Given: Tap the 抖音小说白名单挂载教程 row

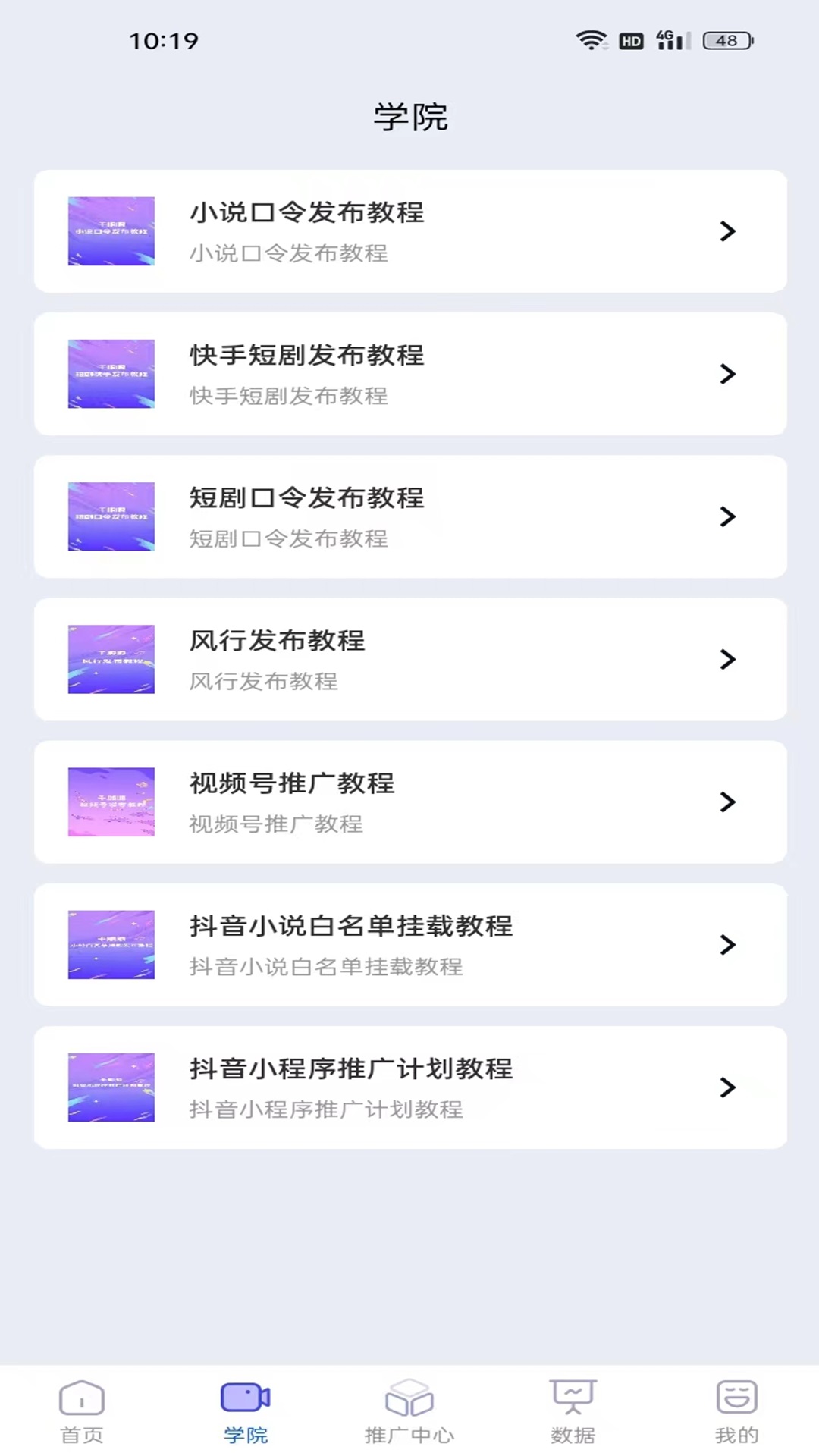Looking at the screenshot, I should pyautogui.click(x=409, y=944).
